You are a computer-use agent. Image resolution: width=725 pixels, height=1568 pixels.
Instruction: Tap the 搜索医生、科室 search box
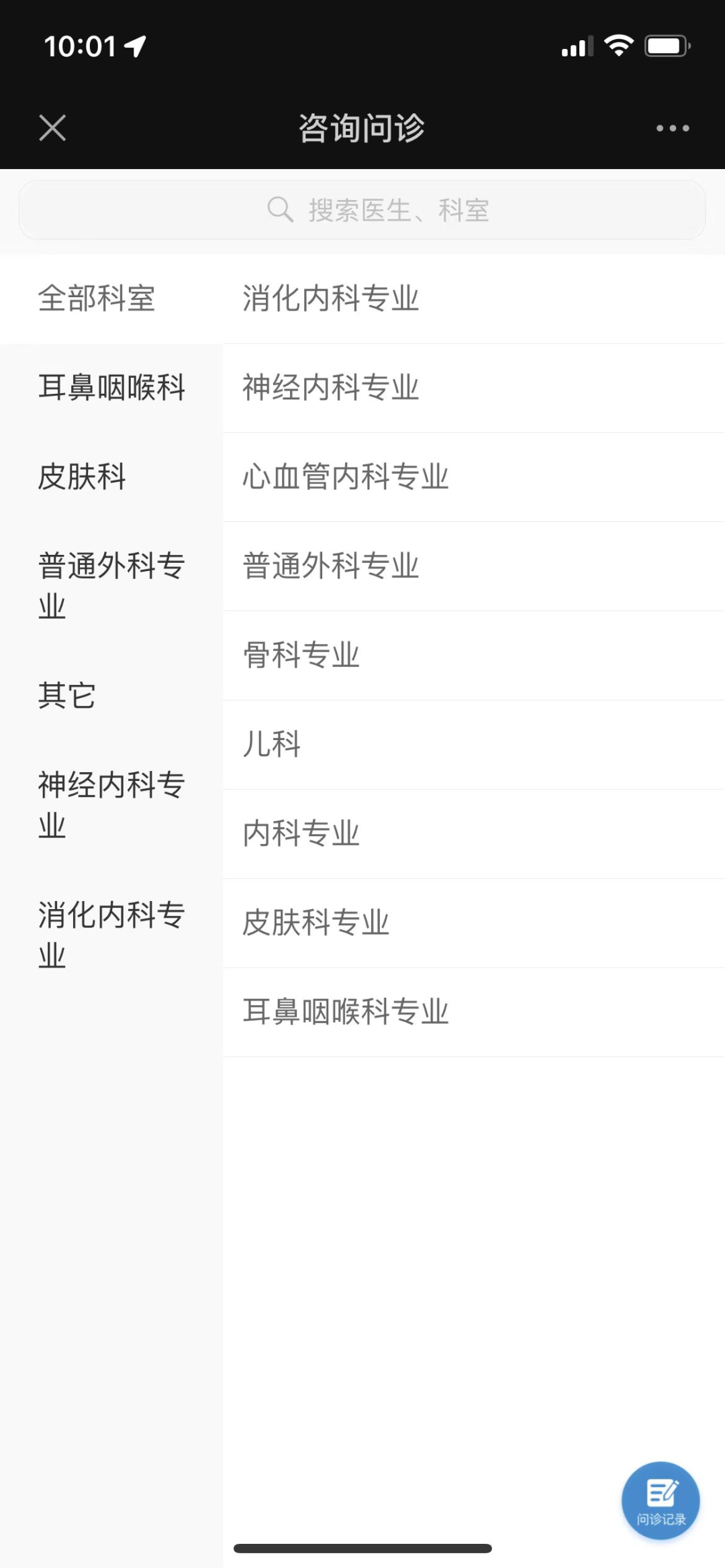click(362, 210)
